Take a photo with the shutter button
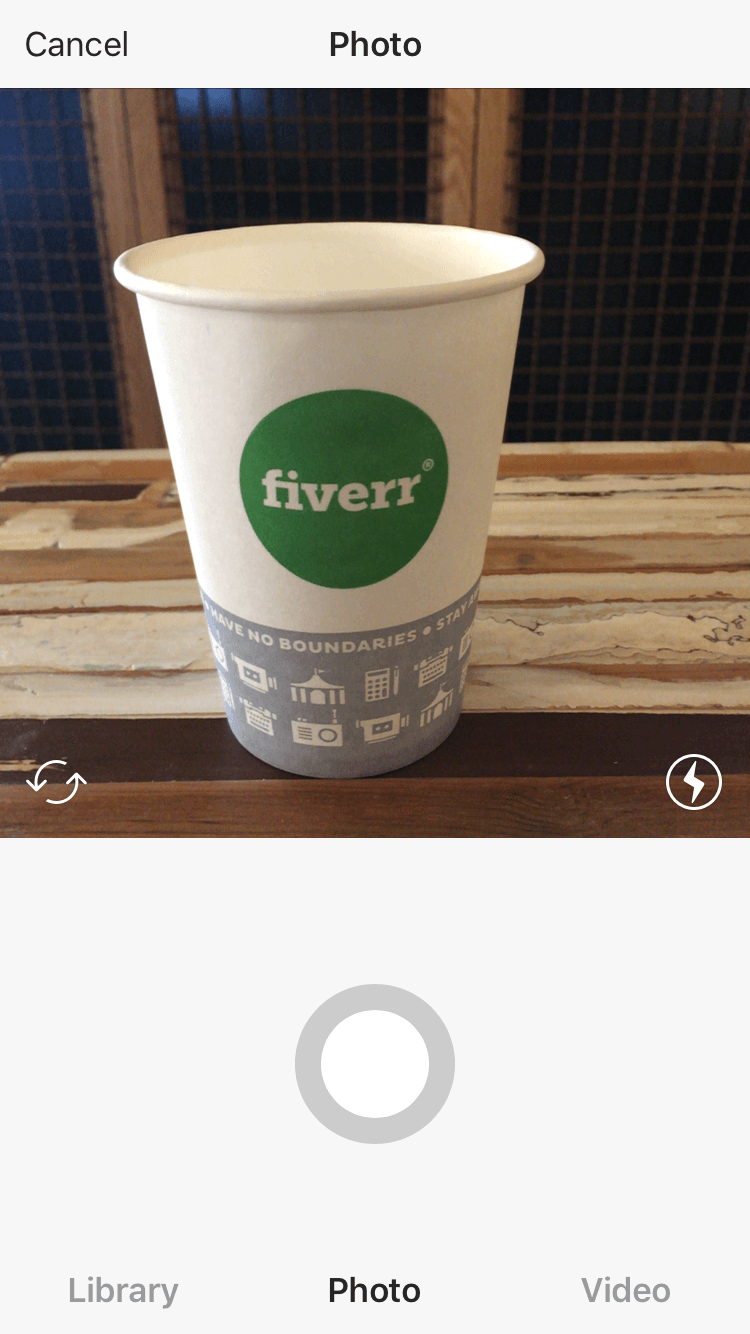This screenshot has width=750, height=1334. [x=375, y=1064]
